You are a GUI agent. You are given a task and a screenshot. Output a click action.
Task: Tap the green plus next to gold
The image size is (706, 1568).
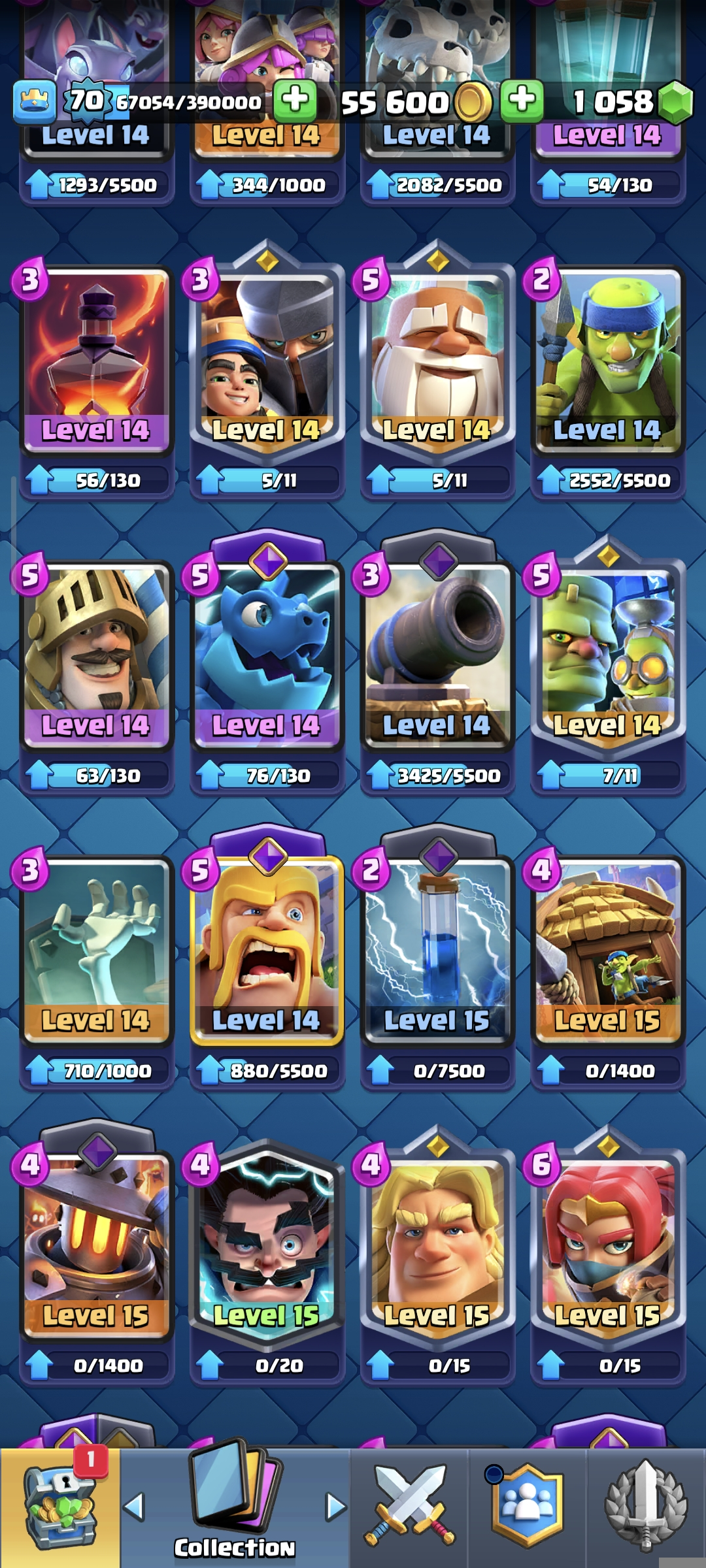tap(522, 101)
